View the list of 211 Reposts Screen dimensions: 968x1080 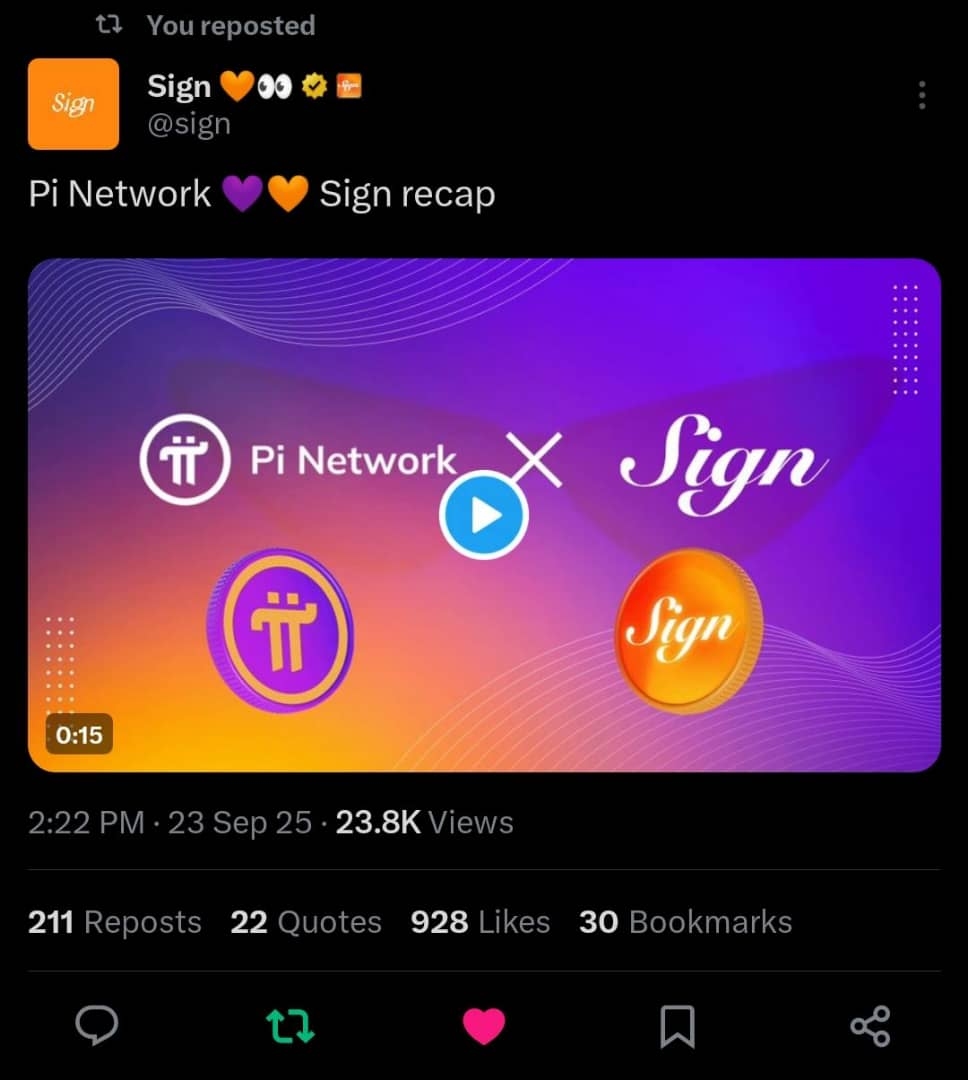tap(115, 922)
